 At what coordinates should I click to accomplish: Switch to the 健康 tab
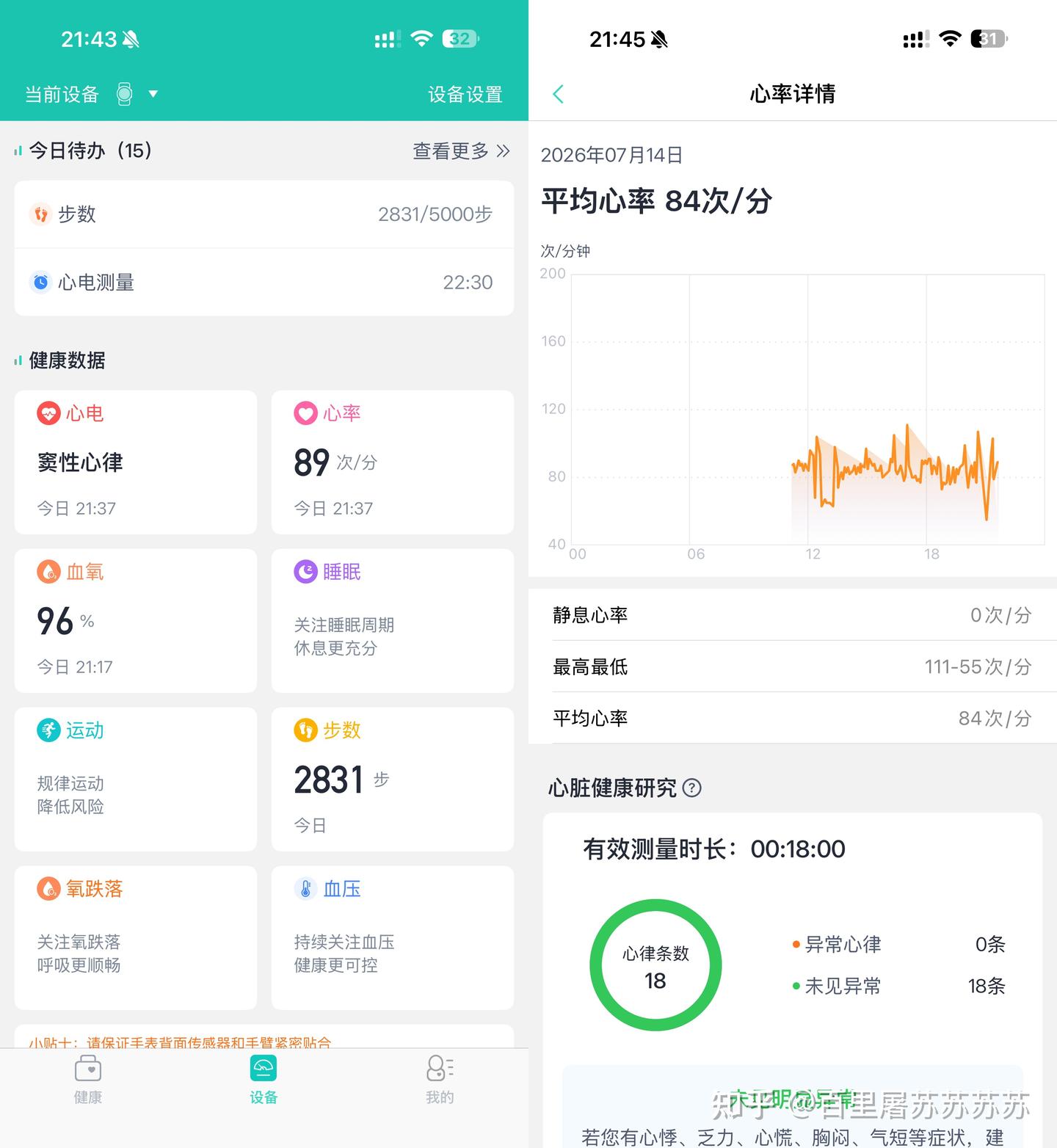click(88, 1080)
